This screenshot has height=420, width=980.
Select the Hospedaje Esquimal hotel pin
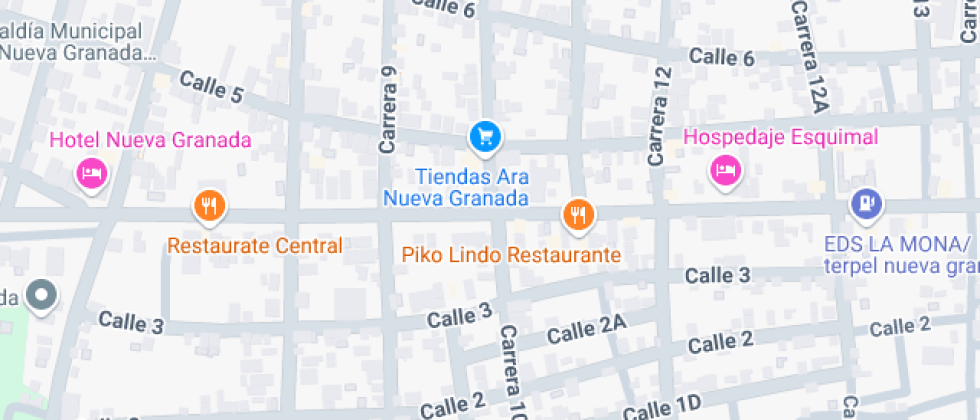click(725, 171)
